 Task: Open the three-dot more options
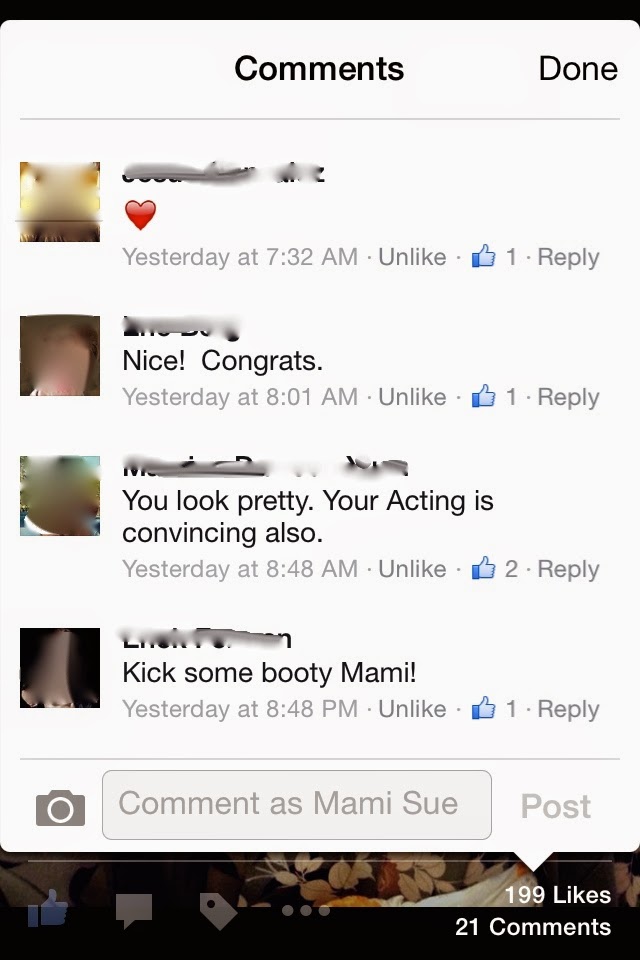click(x=305, y=911)
